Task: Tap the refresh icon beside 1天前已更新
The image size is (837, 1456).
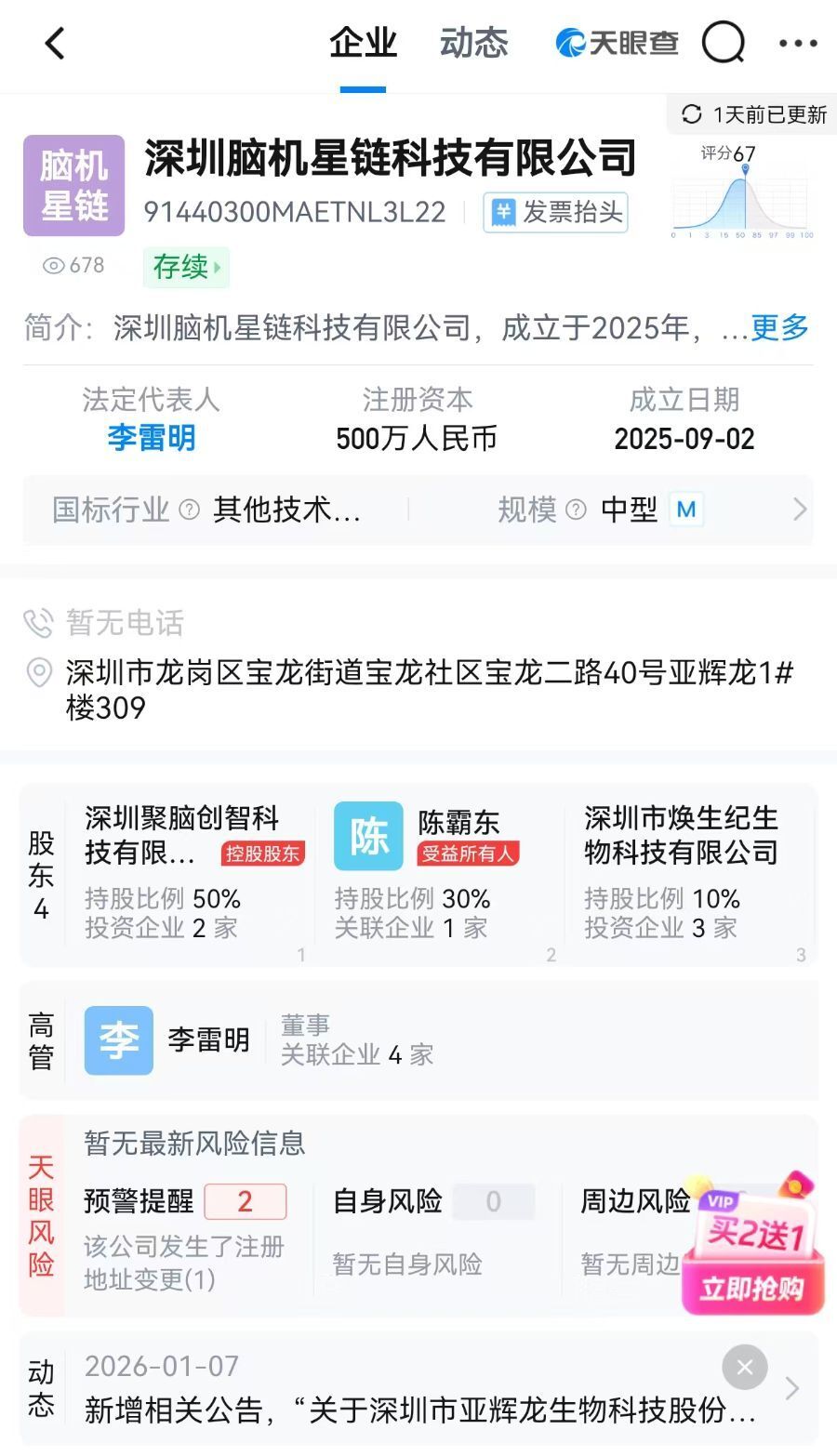Action: [691, 113]
